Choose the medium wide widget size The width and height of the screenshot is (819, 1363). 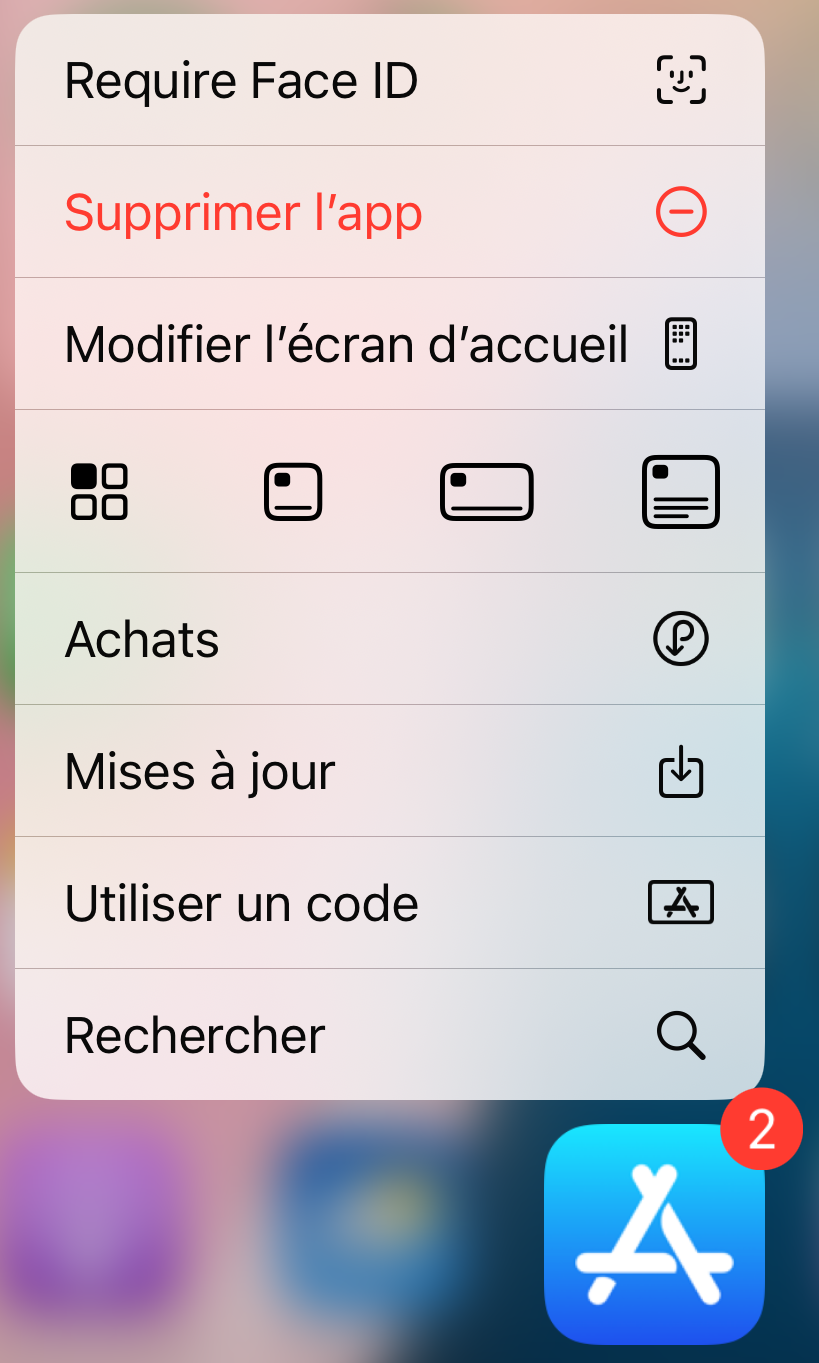click(487, 492)
